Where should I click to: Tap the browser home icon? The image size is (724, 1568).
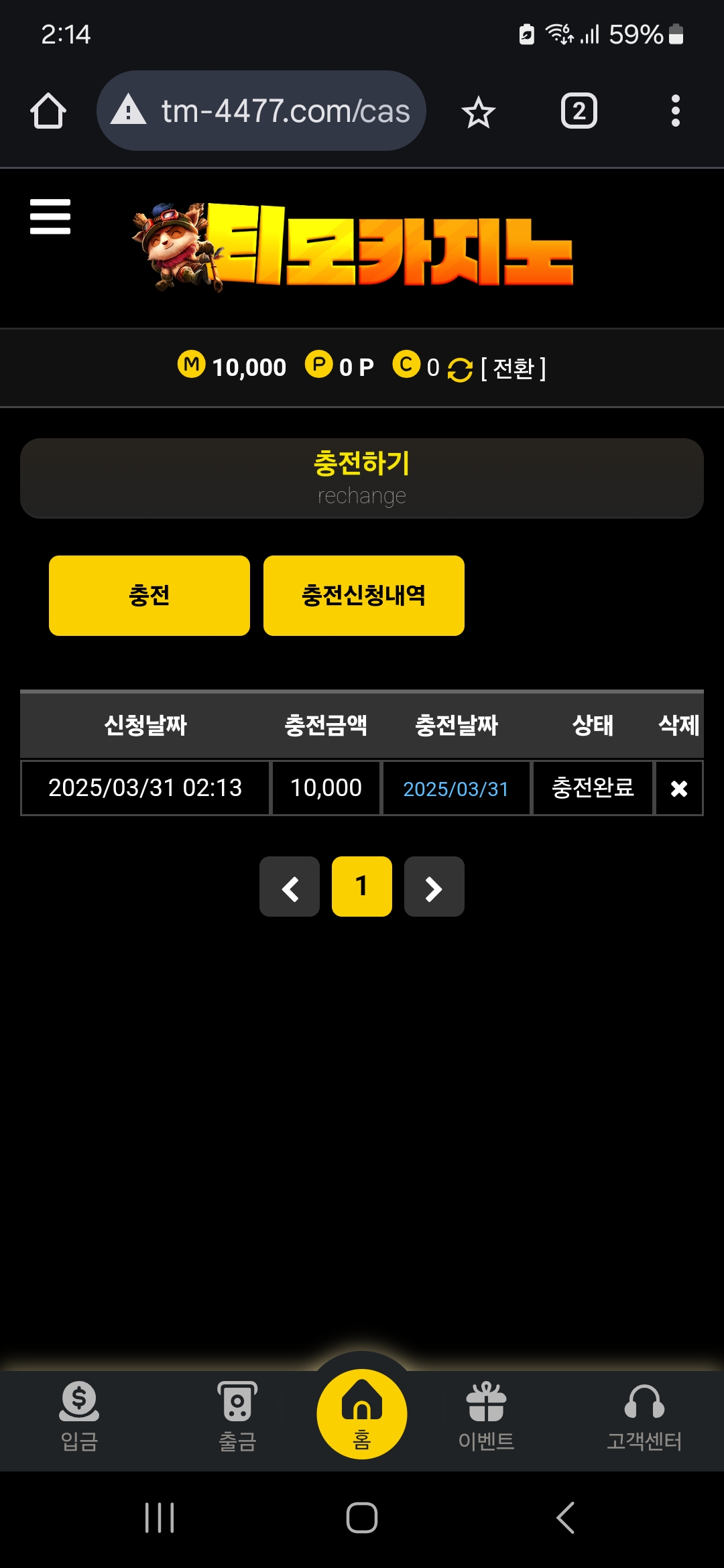48,111
